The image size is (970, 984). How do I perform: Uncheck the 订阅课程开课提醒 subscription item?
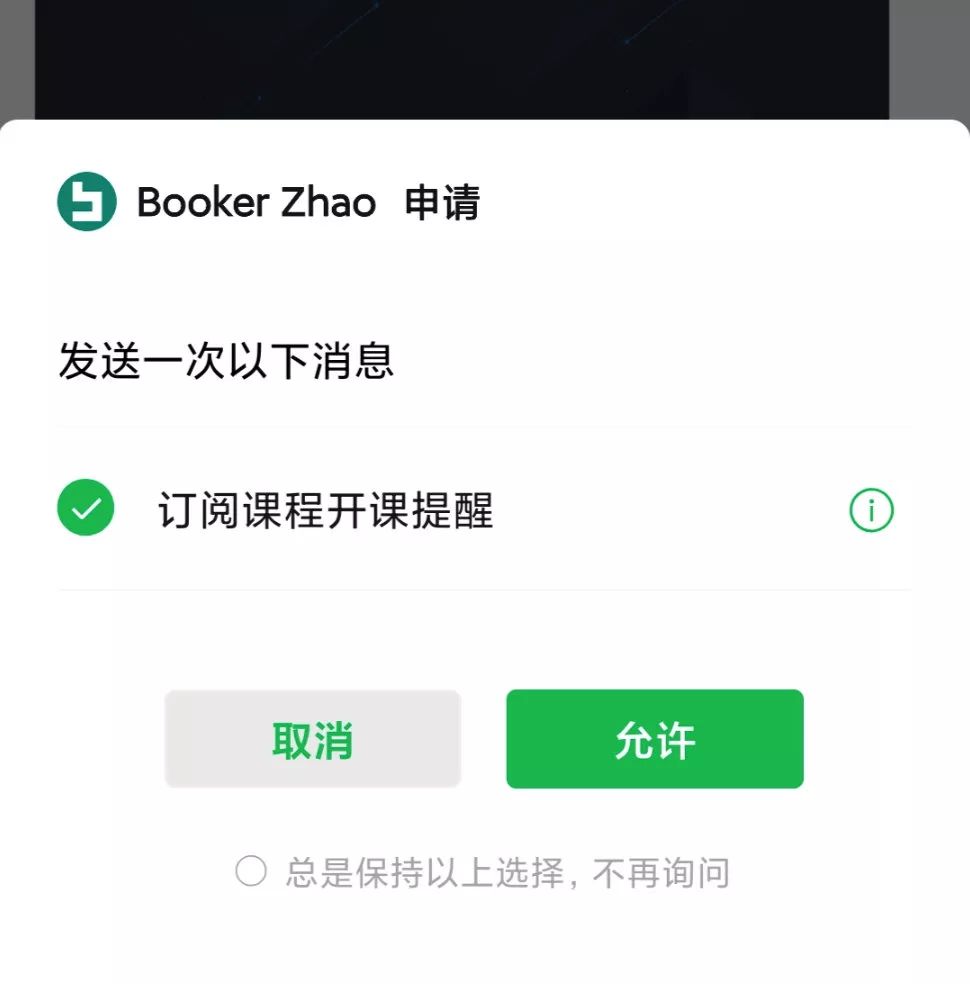point(84,510)
